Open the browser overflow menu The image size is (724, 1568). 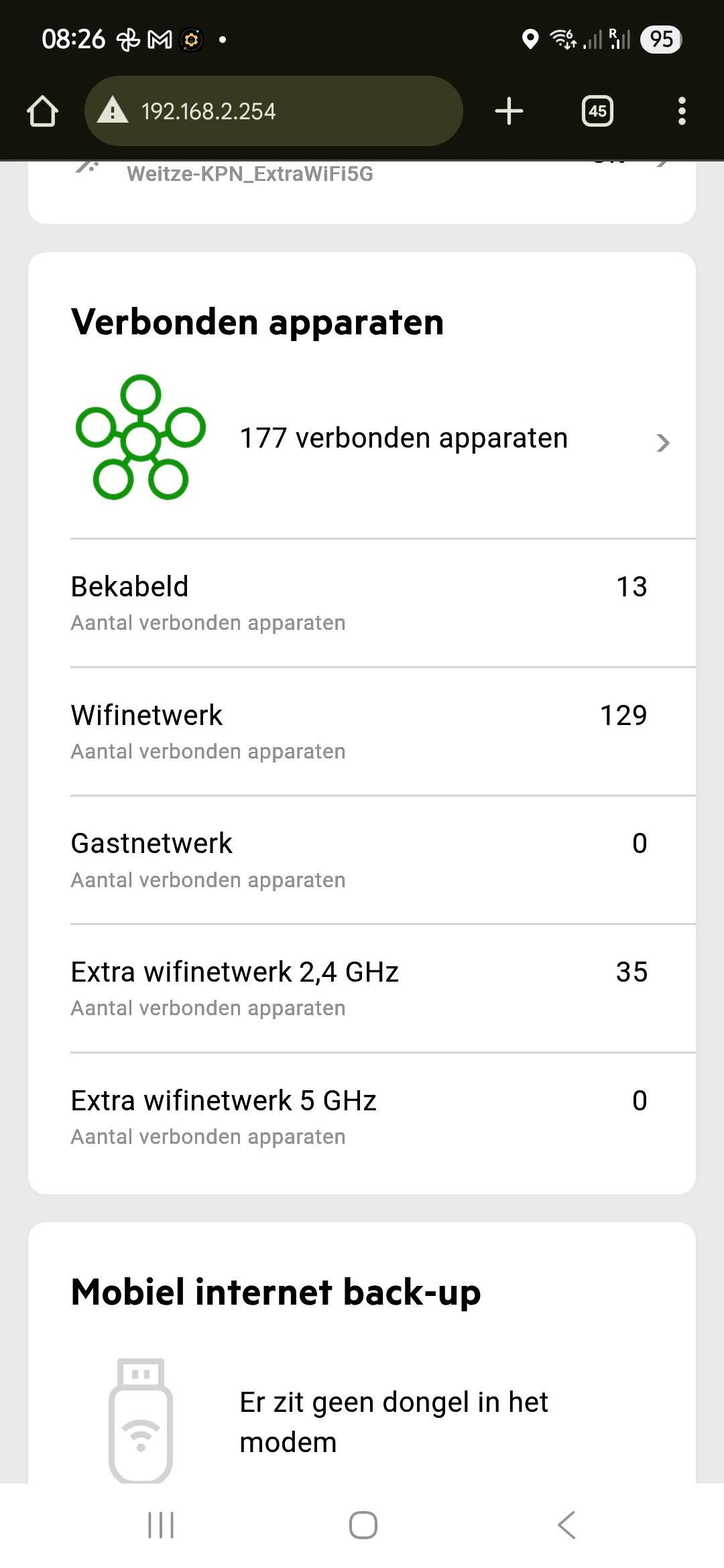click(x=682, y=111)
